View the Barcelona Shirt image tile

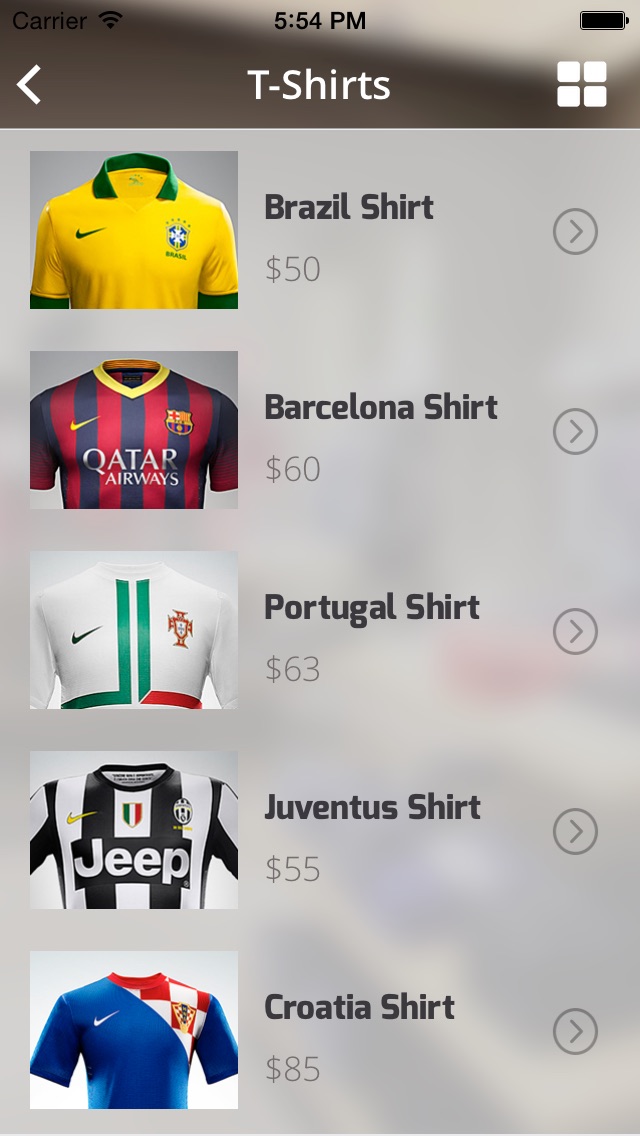coord(134,430)
